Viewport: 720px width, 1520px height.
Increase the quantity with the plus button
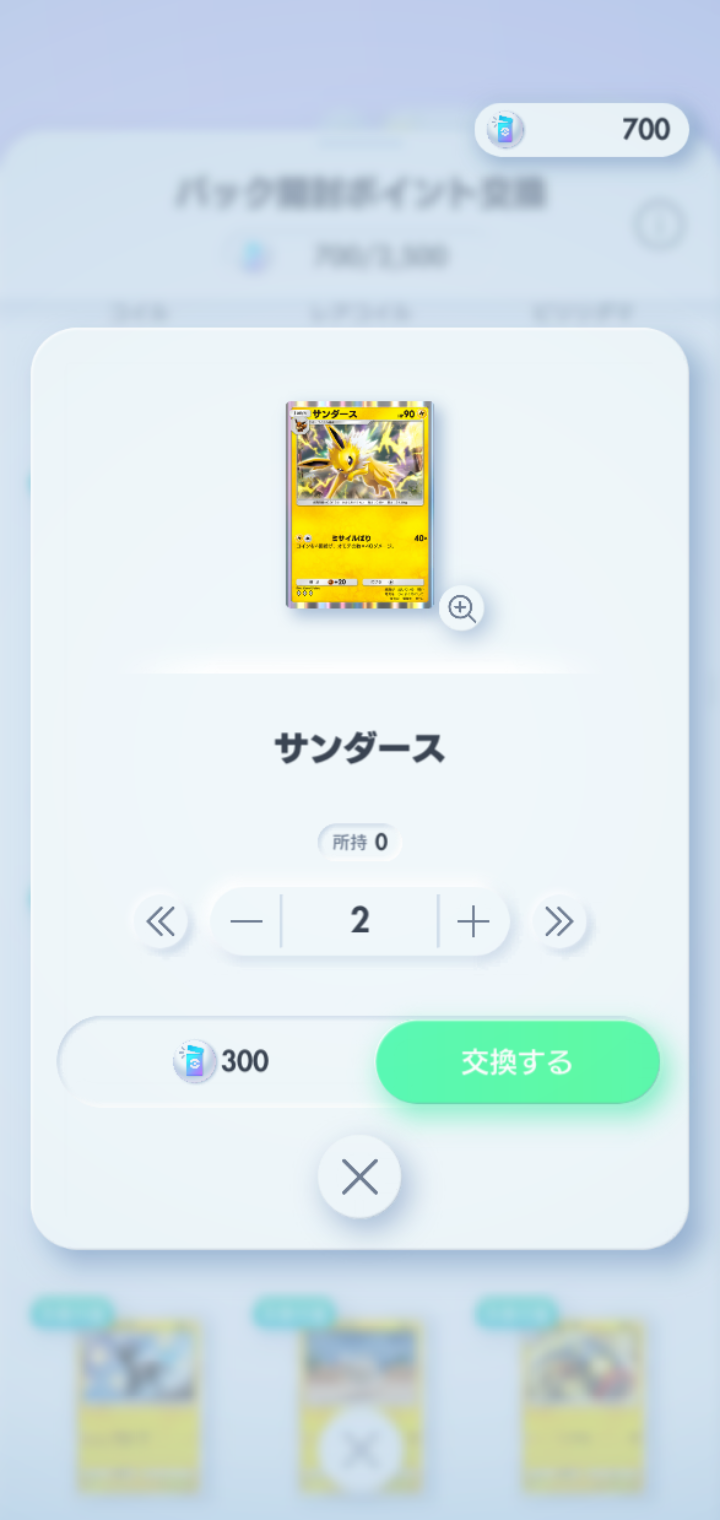[473, 921]
